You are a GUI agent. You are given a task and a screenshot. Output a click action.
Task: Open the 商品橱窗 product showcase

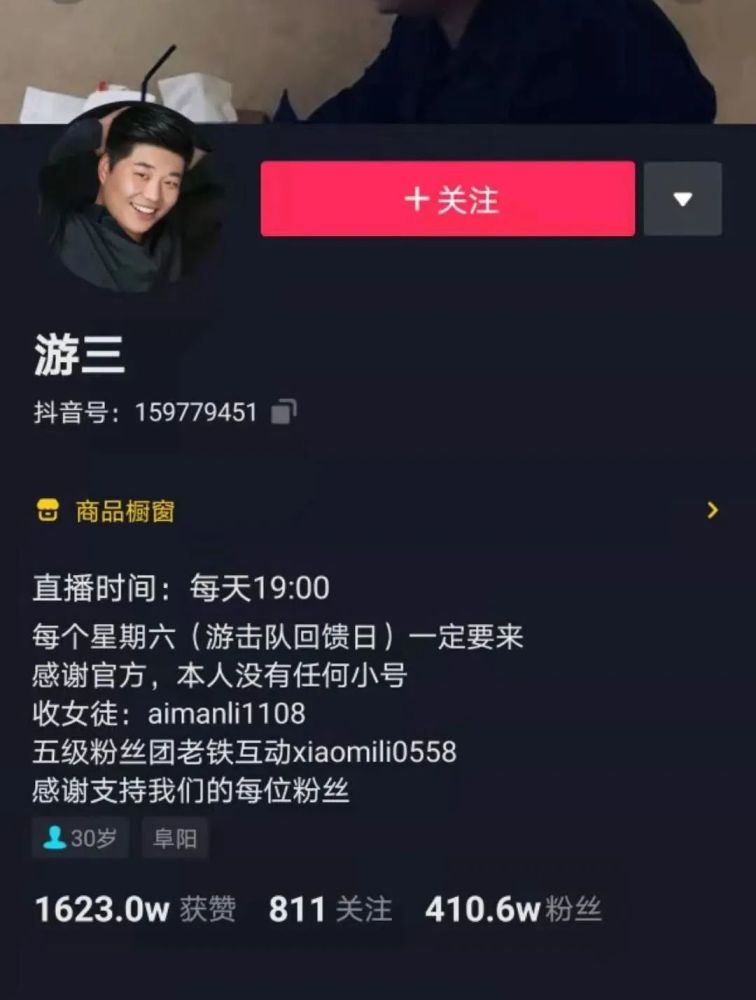[x=120, y=510]
